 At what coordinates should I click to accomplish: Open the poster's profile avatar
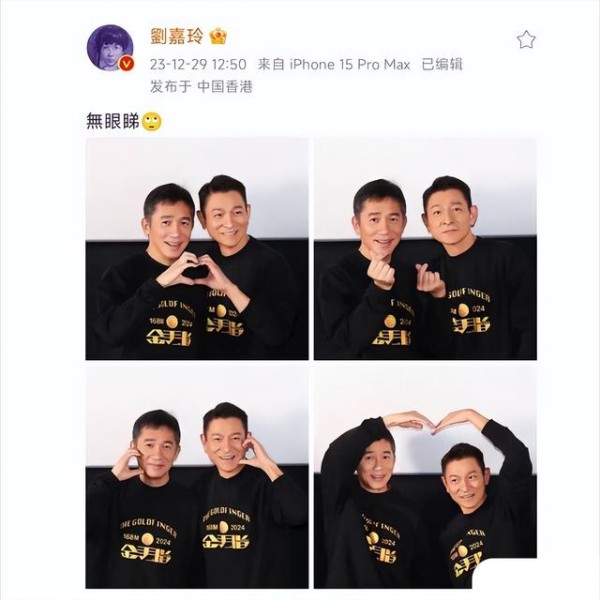click(x=109, y=48)
